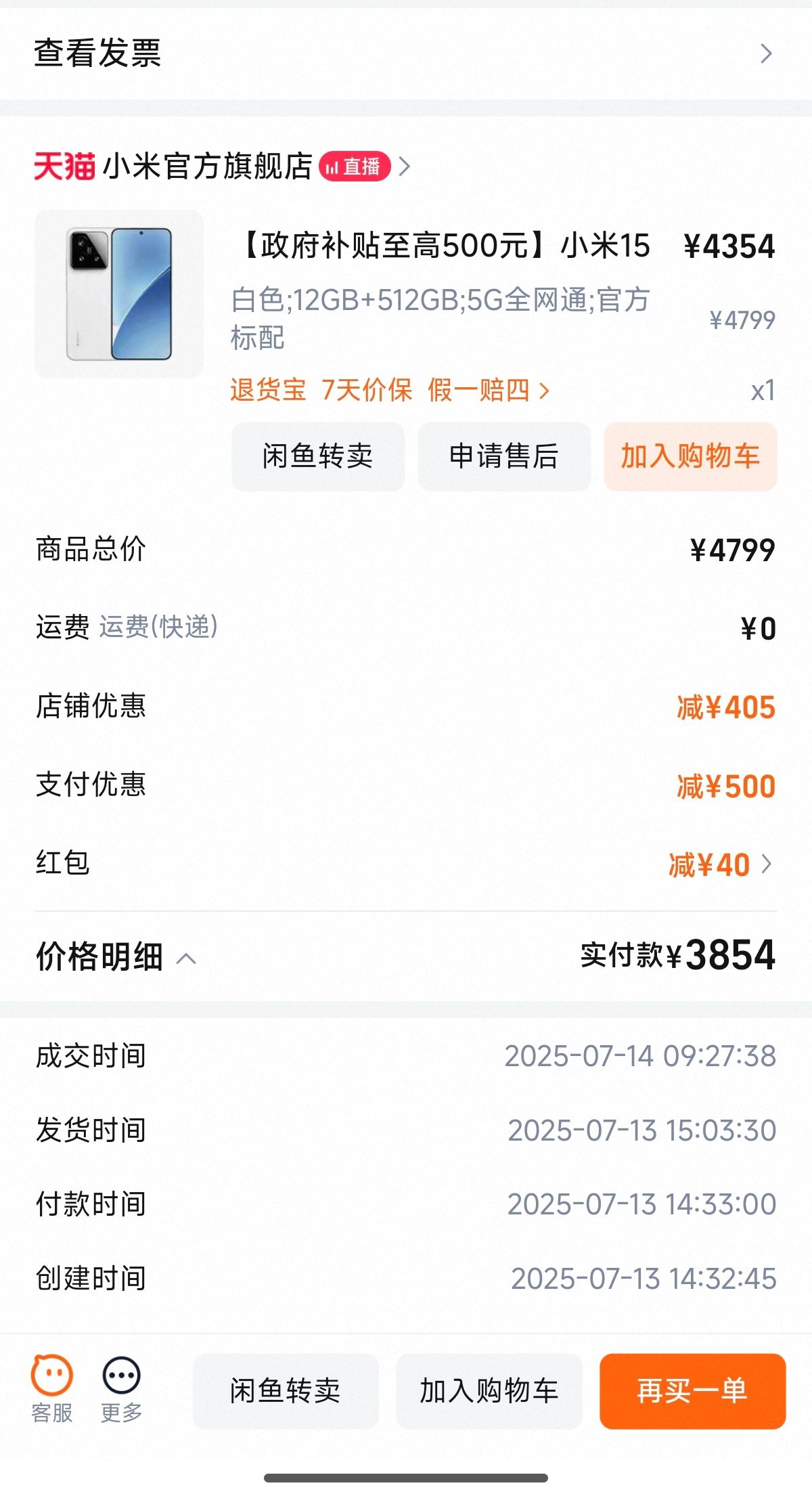Image resolution: width=812 pixels, height=1496 pixels.
Task: Add product to cart via orange 加入购物车
Action: [x=690, y=456]
